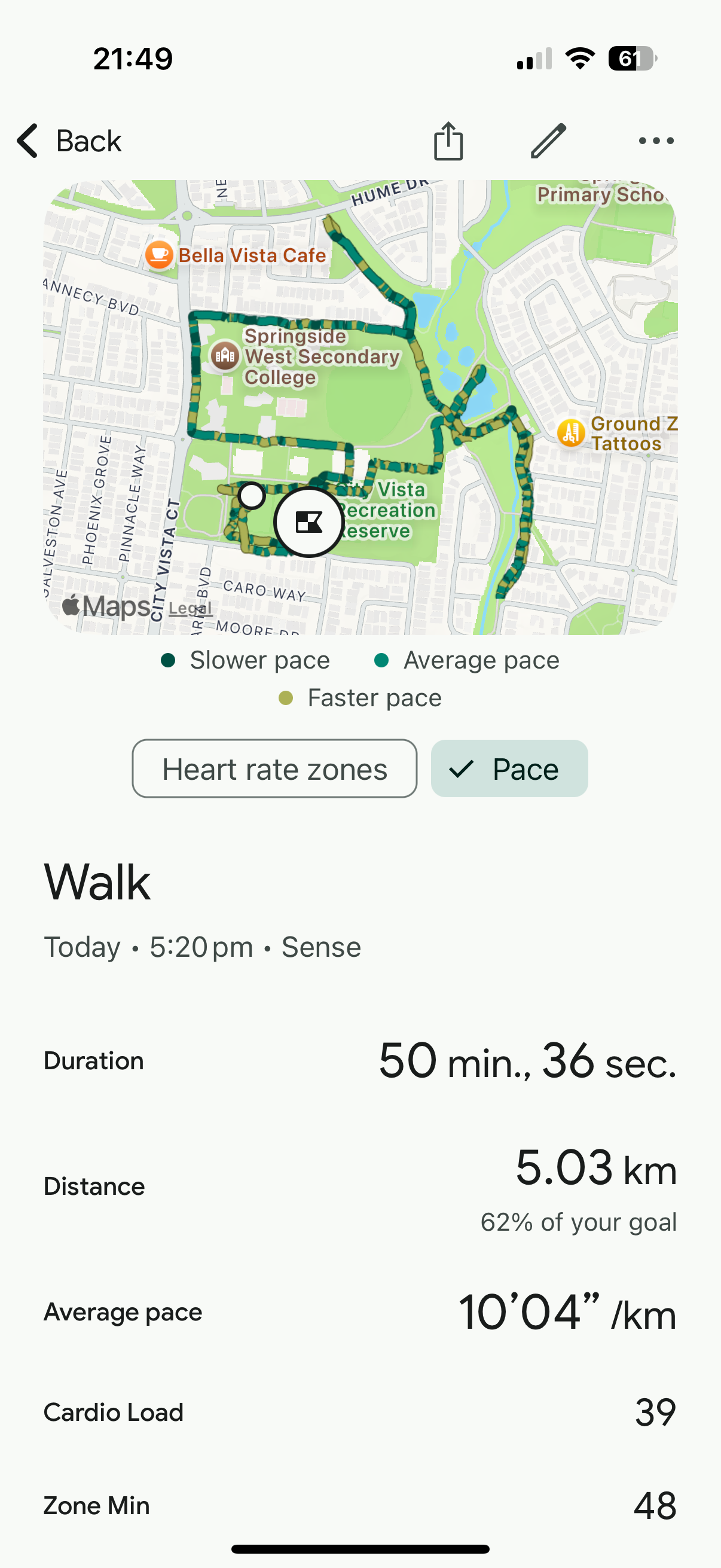Open the three-dot overflow menu

[656, 141]
